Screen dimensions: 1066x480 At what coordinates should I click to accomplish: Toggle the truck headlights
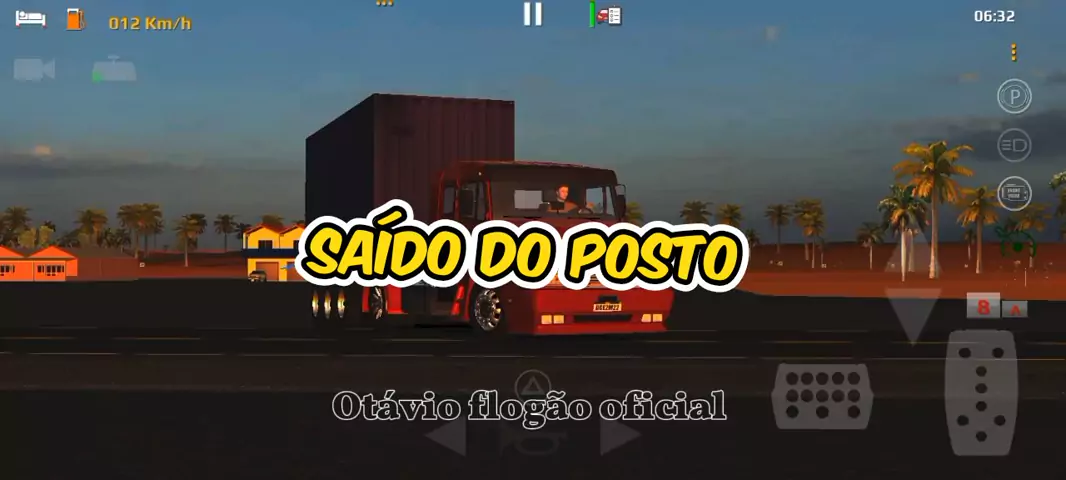point(1014,144)
